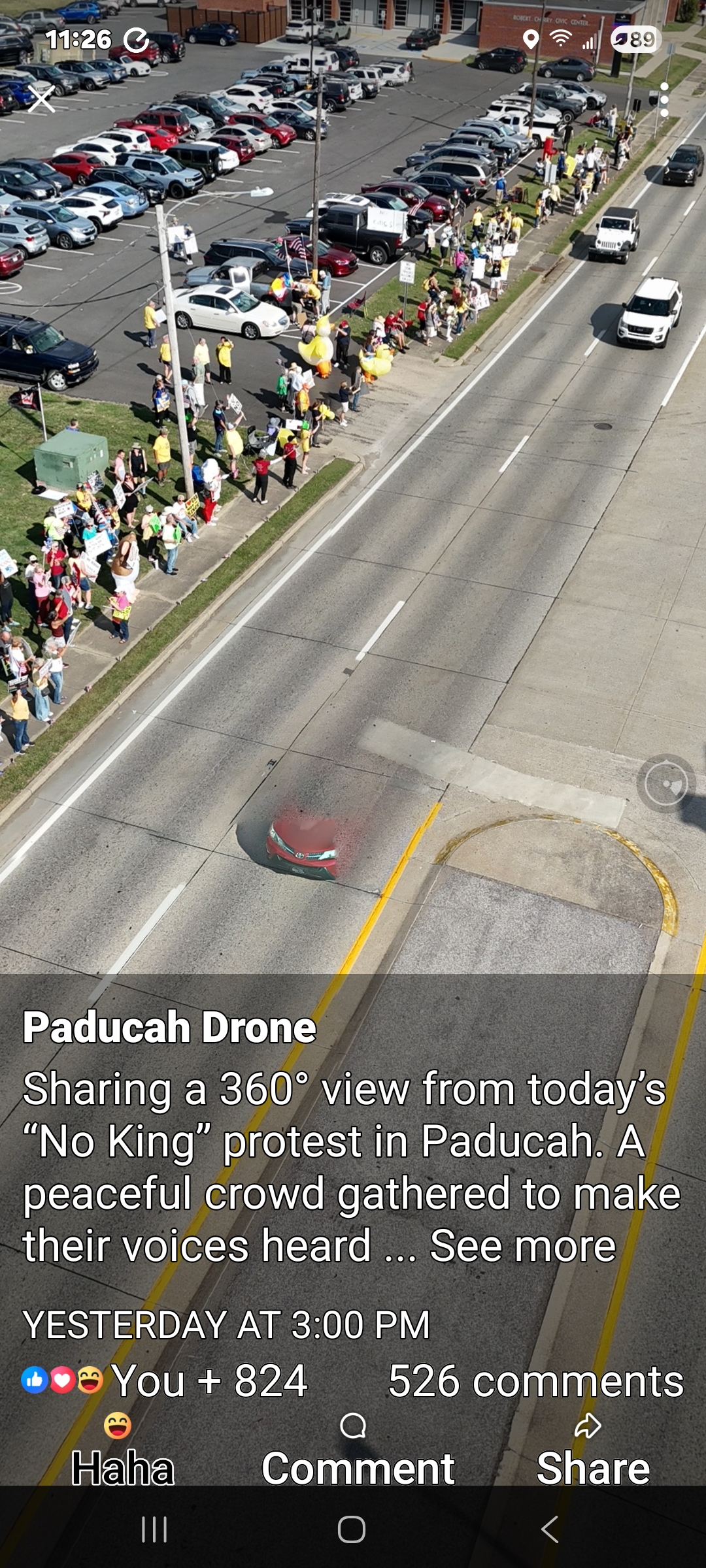Image resolution: width=706 pixels, height=1568 pixels.
Task: Write a comment on this post
Action: coord(358,1450)
